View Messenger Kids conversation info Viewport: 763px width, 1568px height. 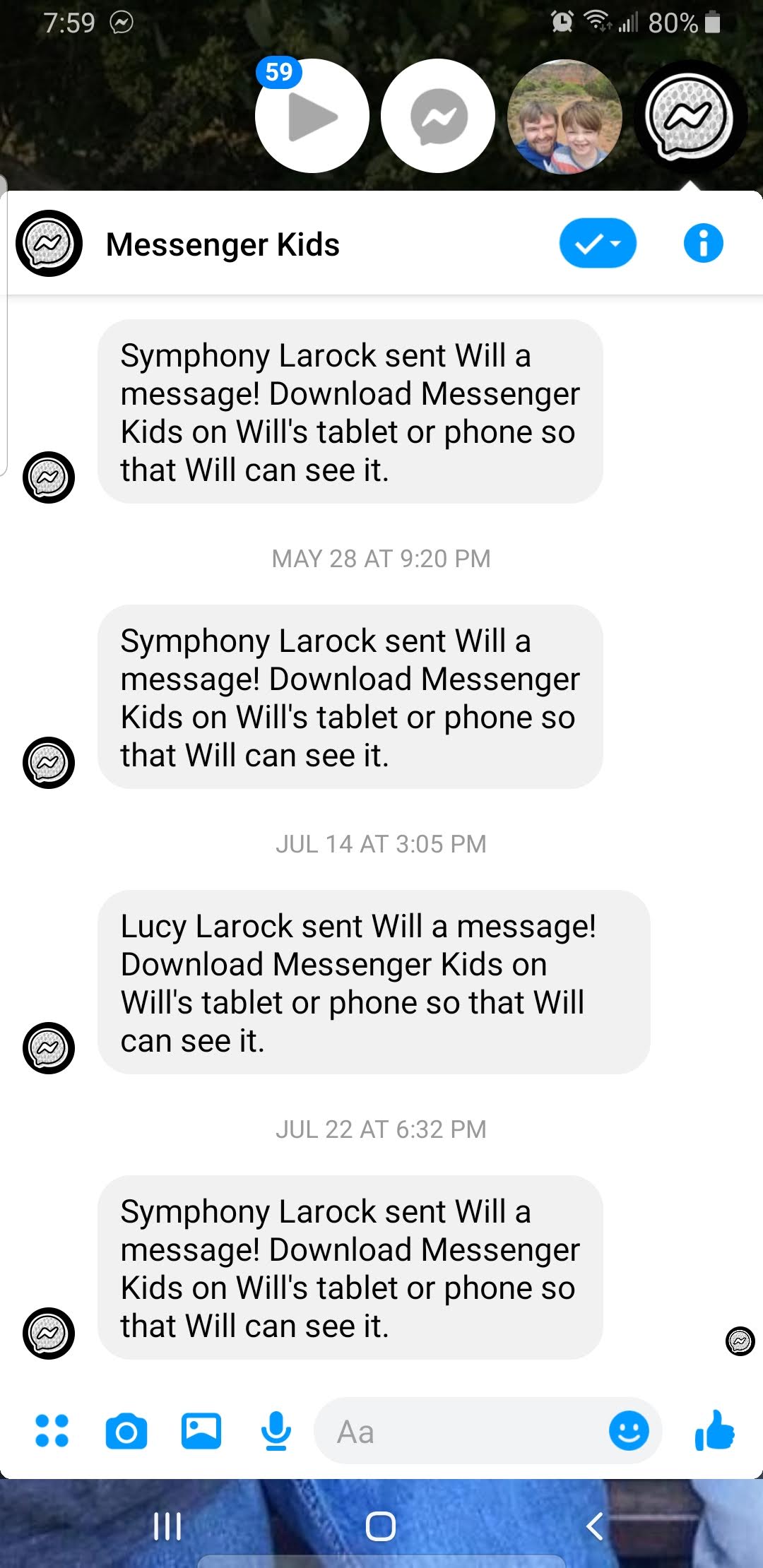703,244
